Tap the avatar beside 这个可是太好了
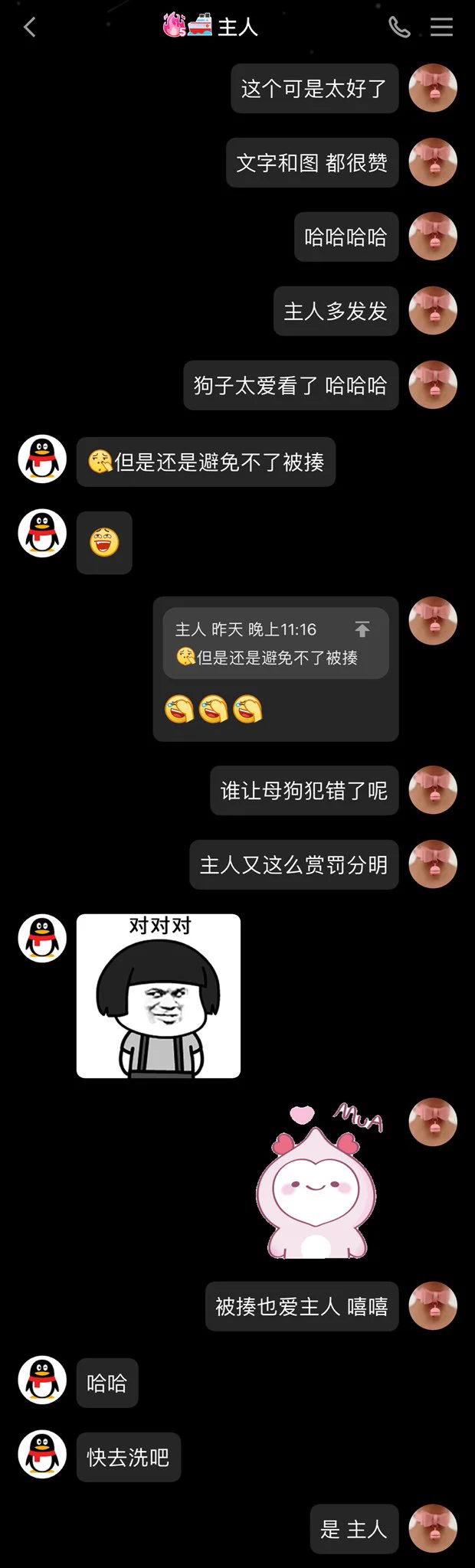The height and width of the screenshot is (1568, 475). tap(433, 88)
